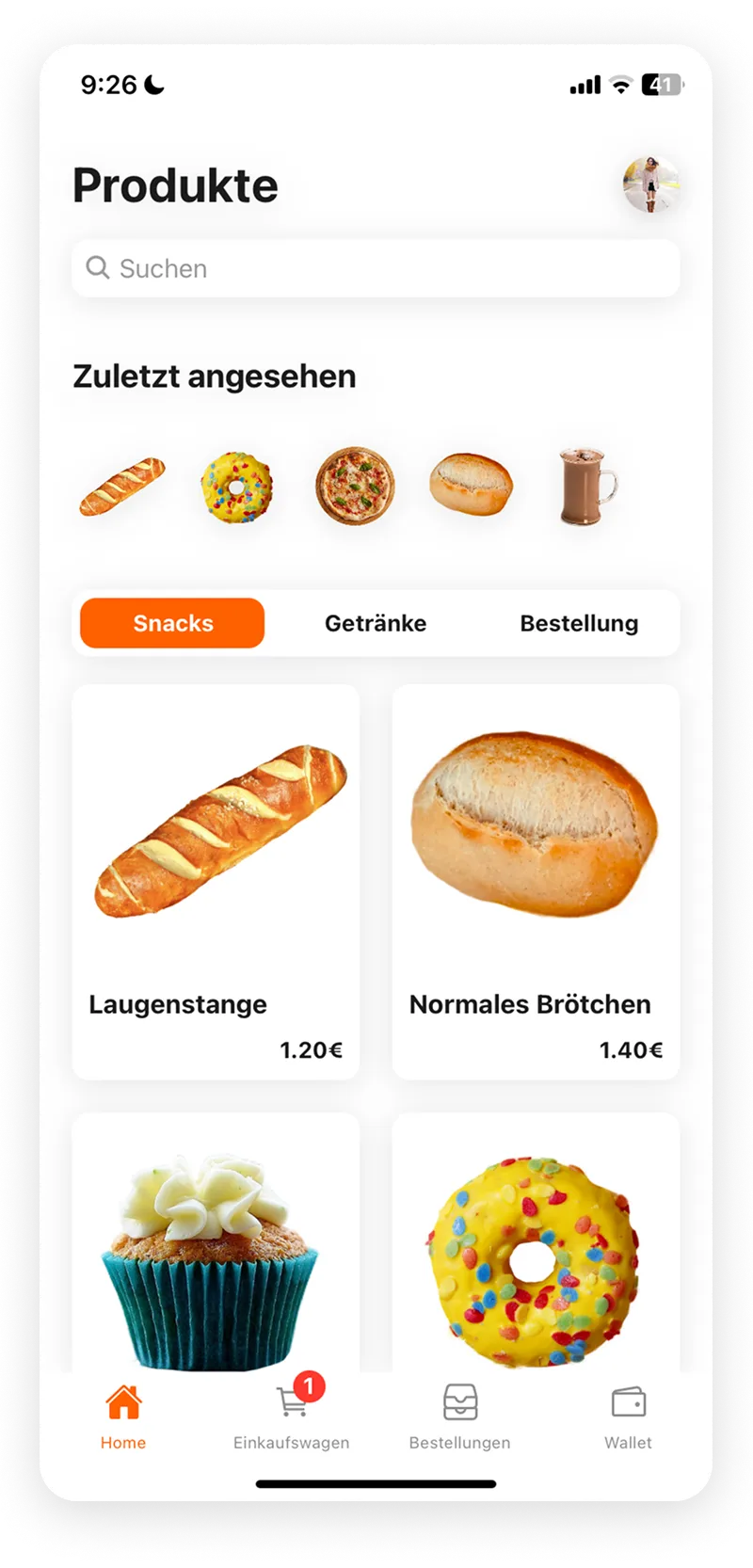Image resolution: width=753 pixels, height=1568 pixels.
Task: Go to the Home tab
Action: (123, 1417)
